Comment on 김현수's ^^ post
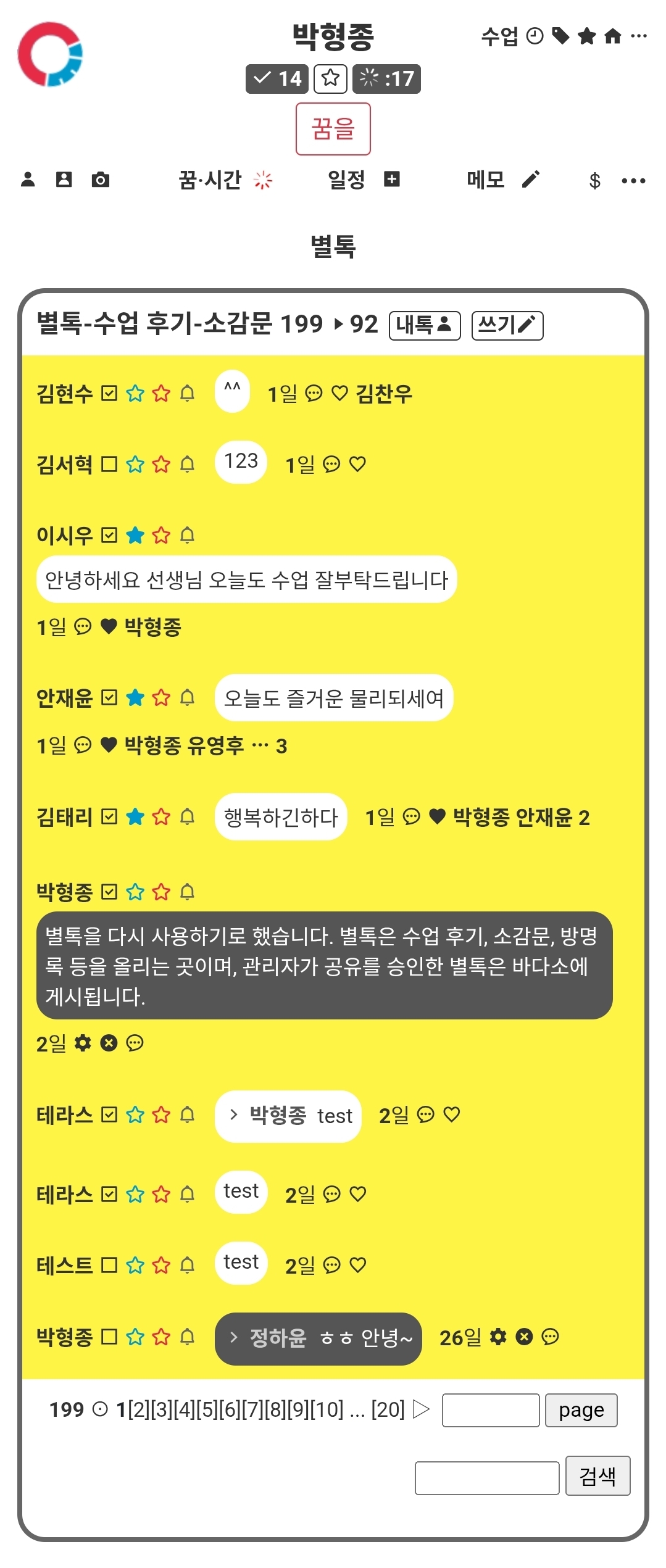This screenshot has width=666, height=1568. [x=314, y=394]
